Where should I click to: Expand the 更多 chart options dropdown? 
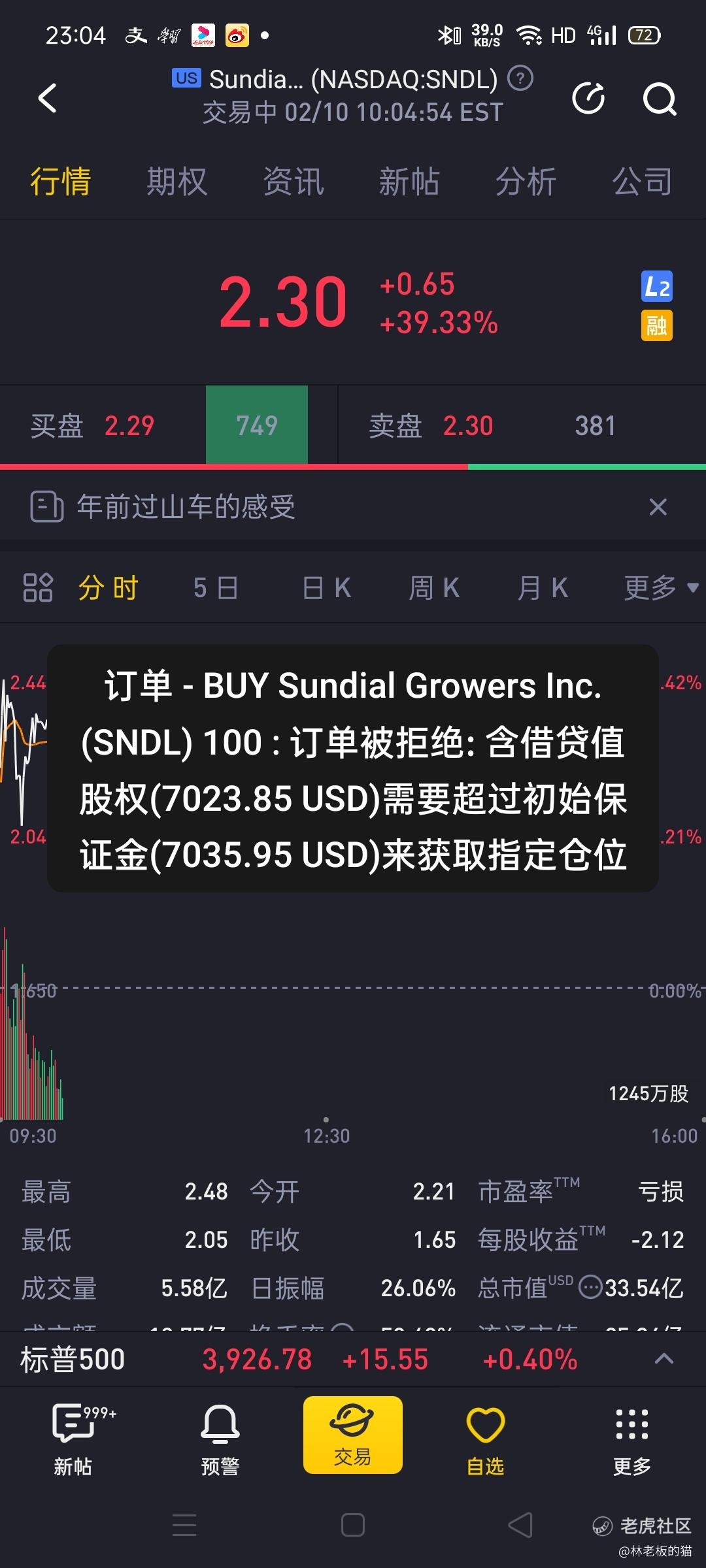[x=661, y=588]
